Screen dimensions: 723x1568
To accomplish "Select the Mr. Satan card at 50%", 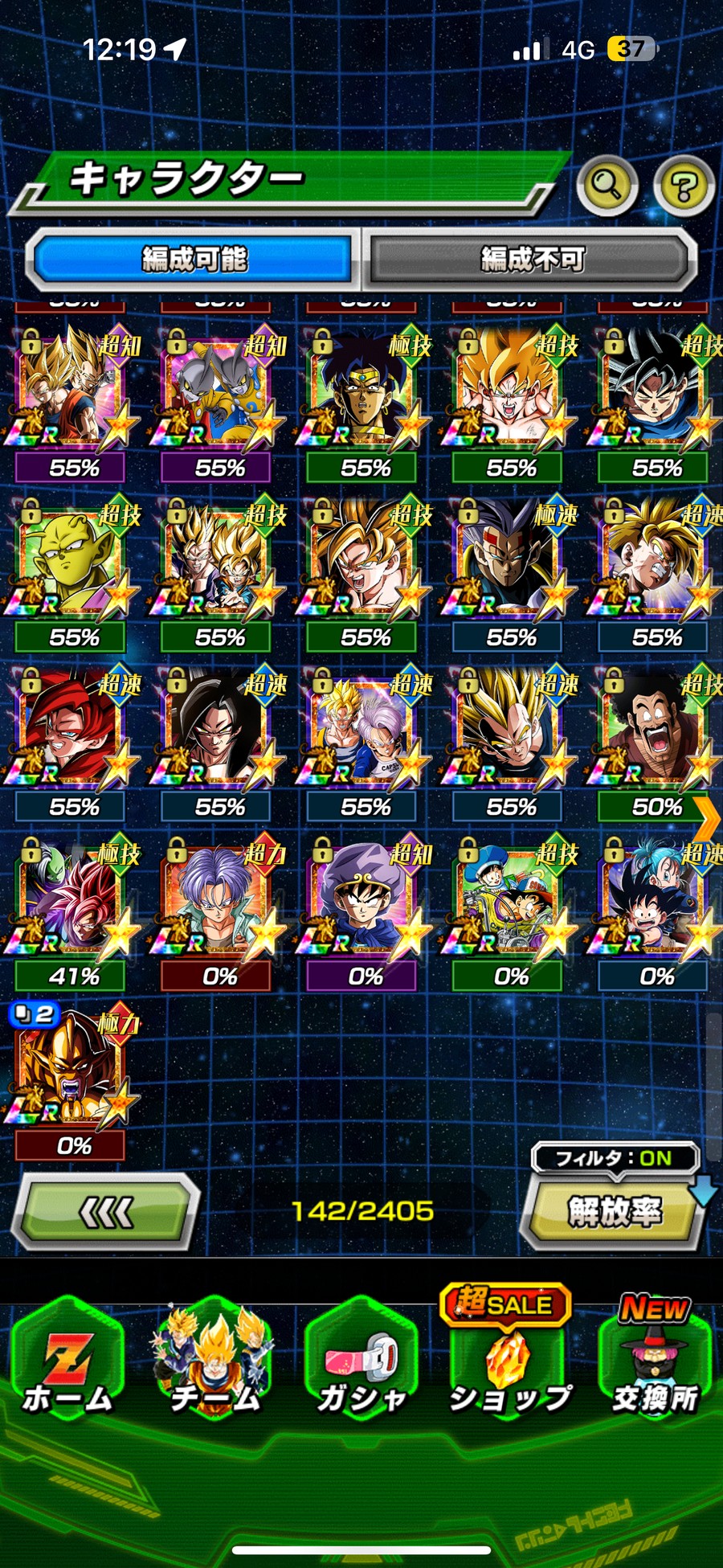I will 656,727.
